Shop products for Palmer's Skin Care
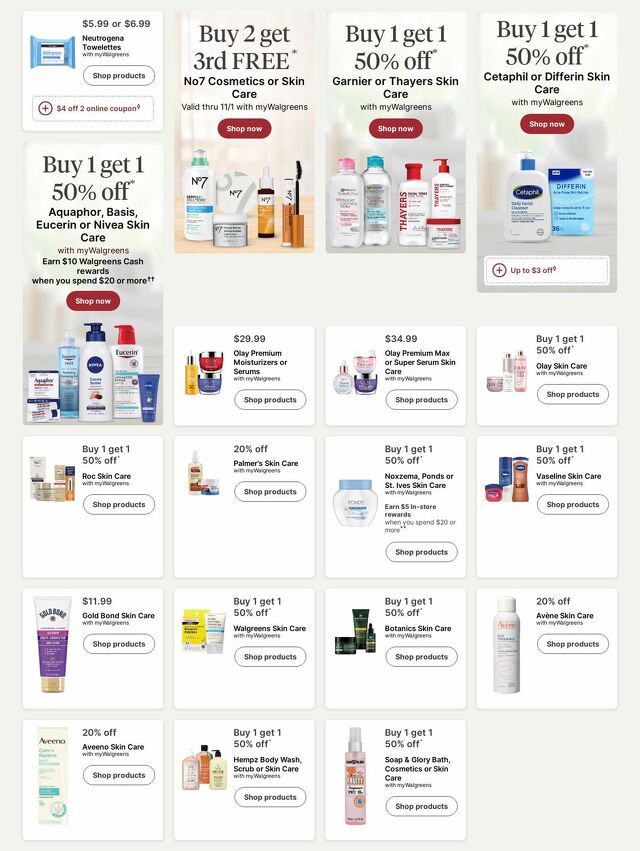Viewport: 640px width, 851px height. click(x=270, y=492)
